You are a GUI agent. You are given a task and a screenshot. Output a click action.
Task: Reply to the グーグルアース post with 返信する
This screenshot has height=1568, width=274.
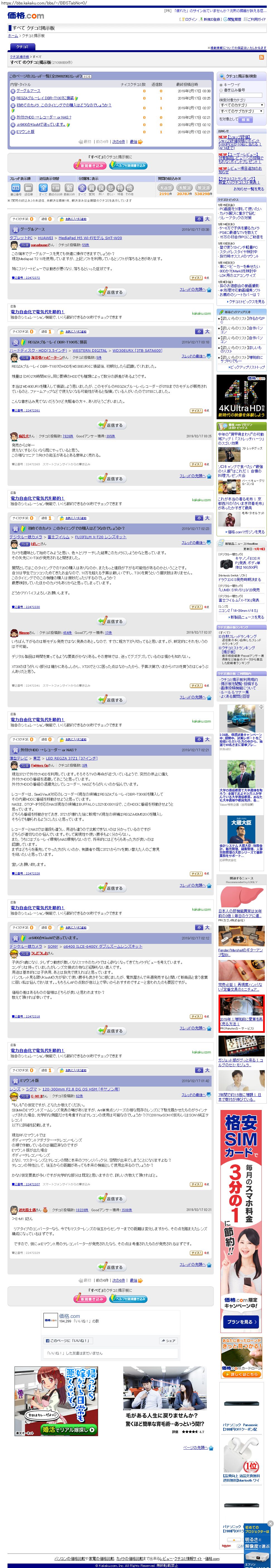pyautogui.click(x=111, y=292)
